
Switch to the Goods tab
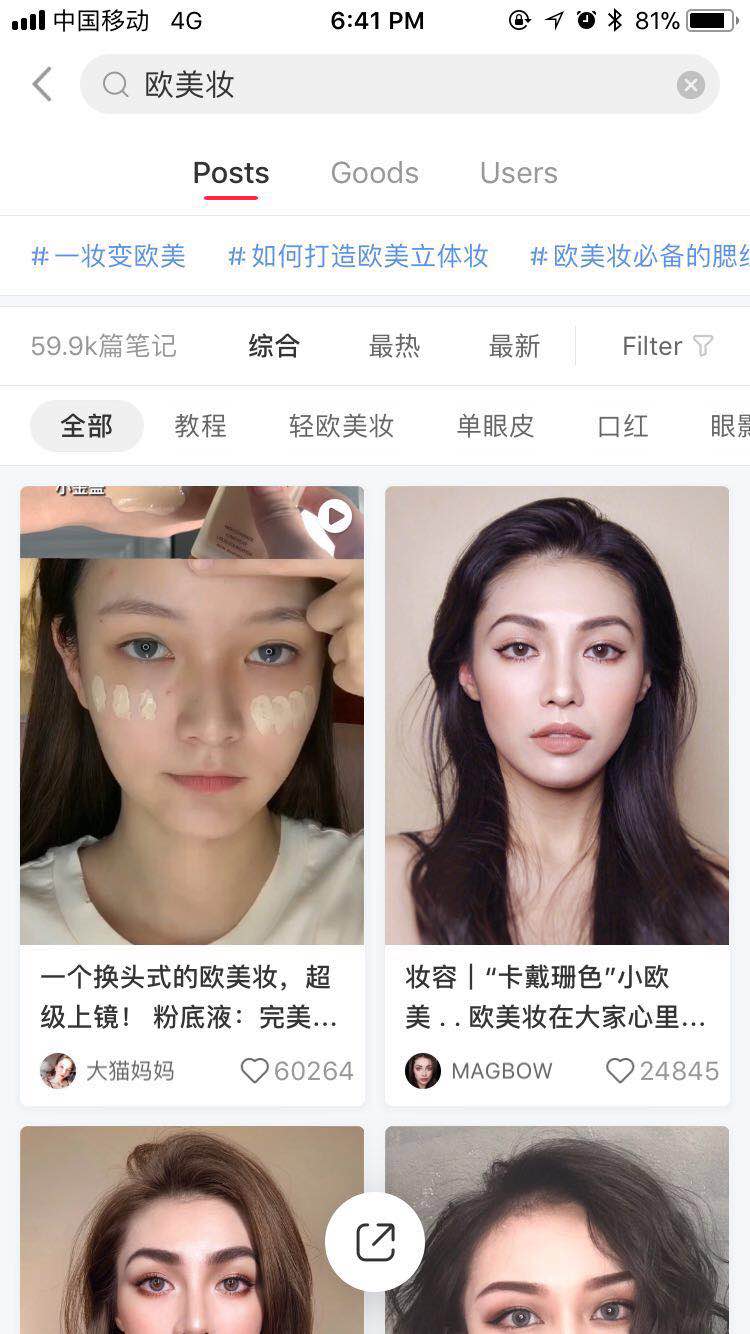tap(374, 173)
